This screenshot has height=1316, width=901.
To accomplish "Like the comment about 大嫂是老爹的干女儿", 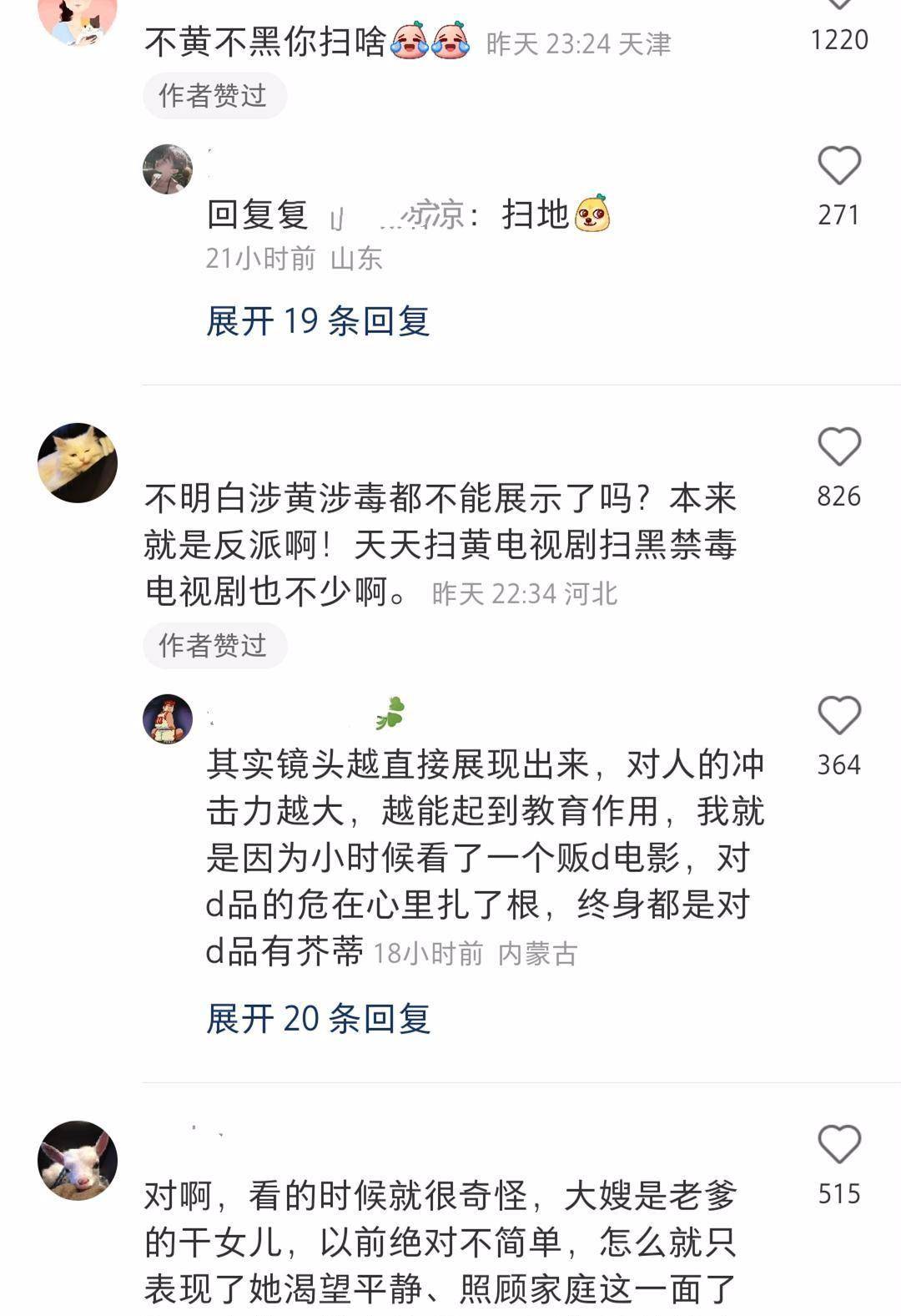I will point(838,1144).
